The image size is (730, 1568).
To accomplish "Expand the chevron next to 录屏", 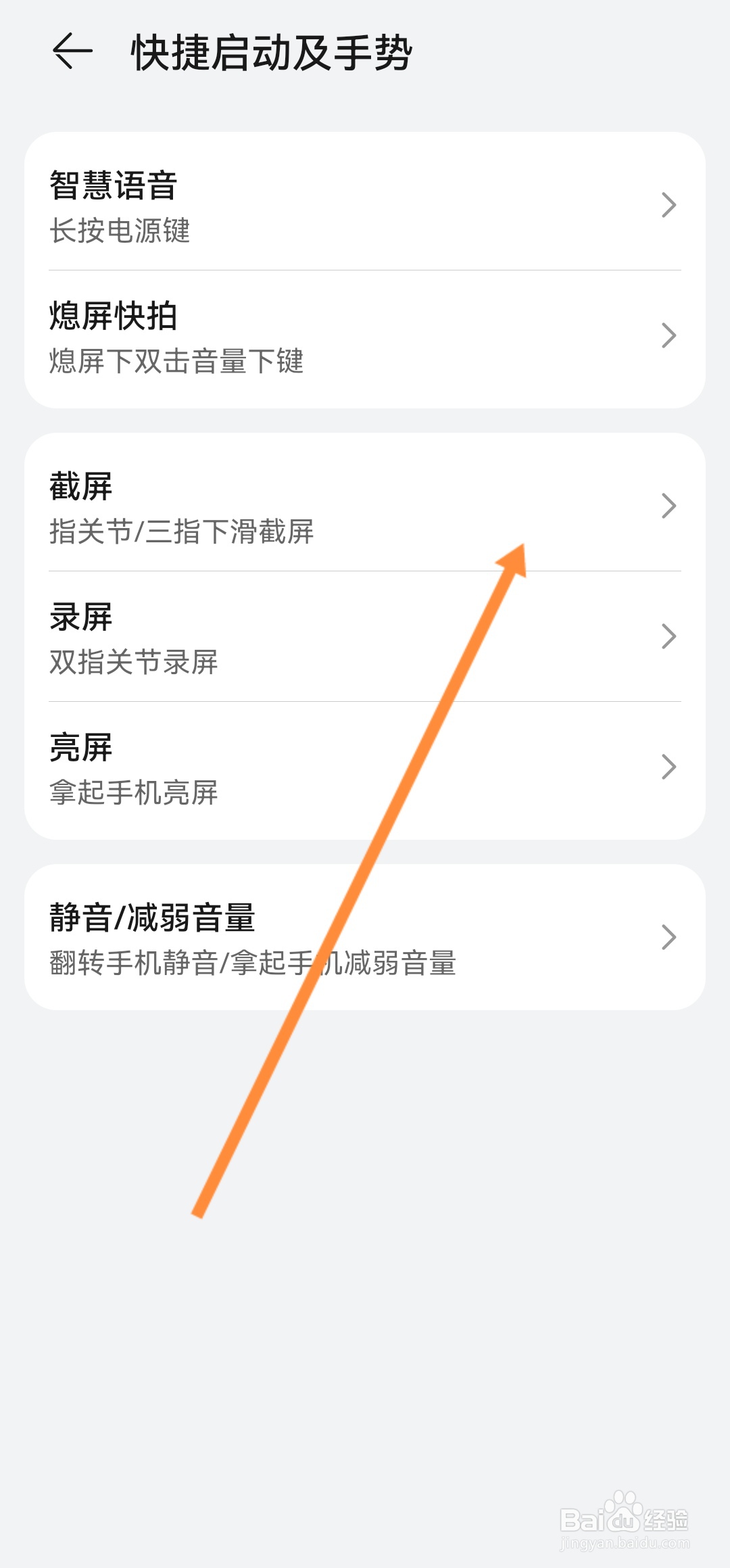I will click(668, 636).
